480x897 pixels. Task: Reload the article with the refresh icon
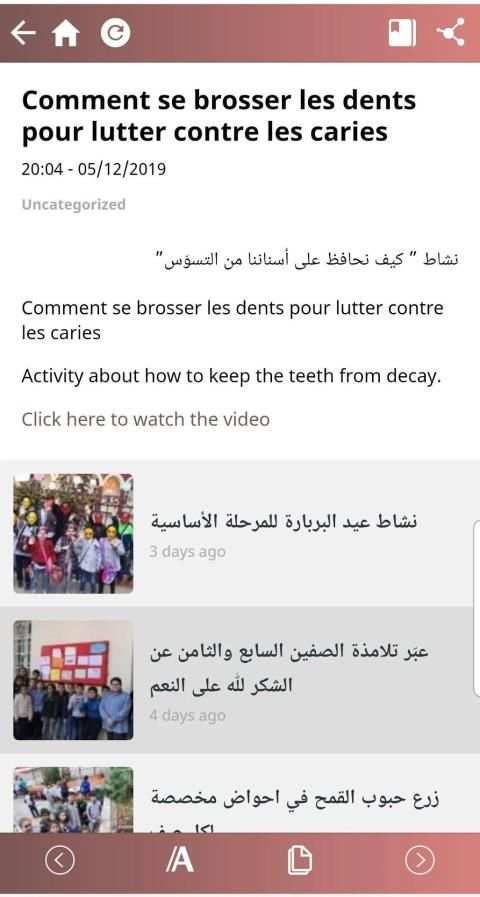115,33
